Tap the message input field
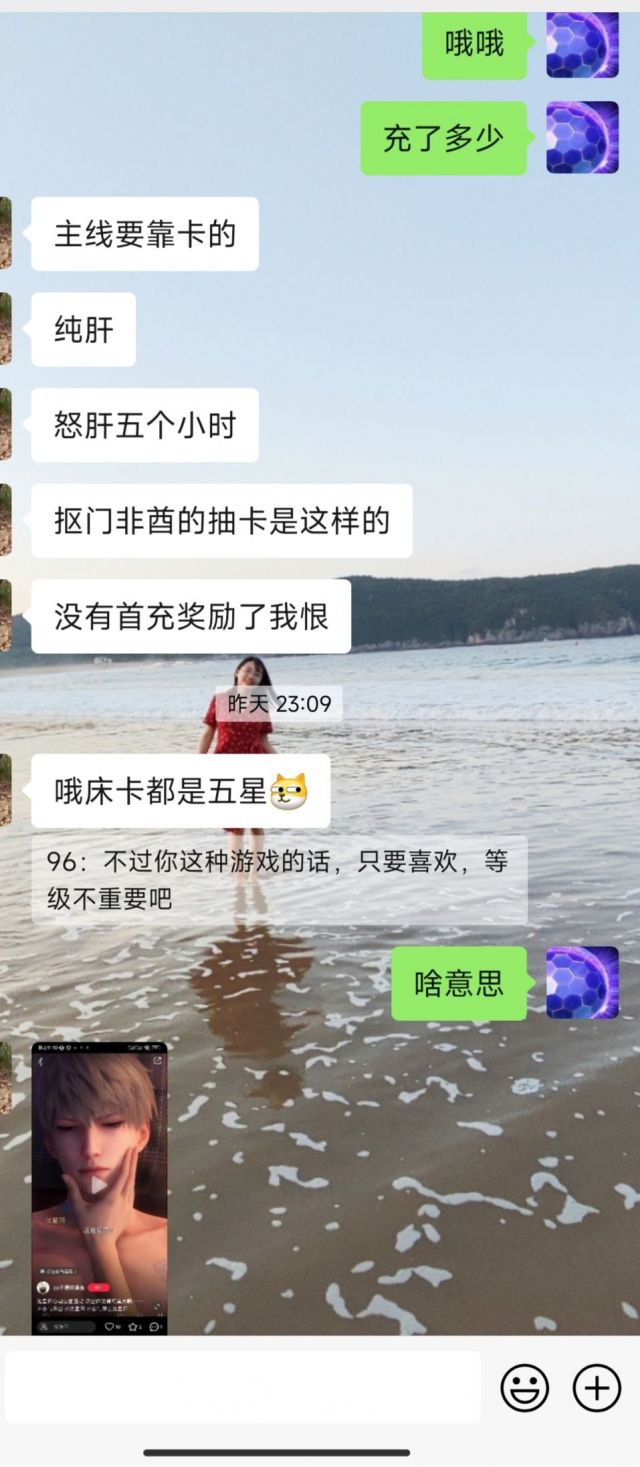Image resolution: width=640 pixels, height=1467 pixels. pos(242,1387)
